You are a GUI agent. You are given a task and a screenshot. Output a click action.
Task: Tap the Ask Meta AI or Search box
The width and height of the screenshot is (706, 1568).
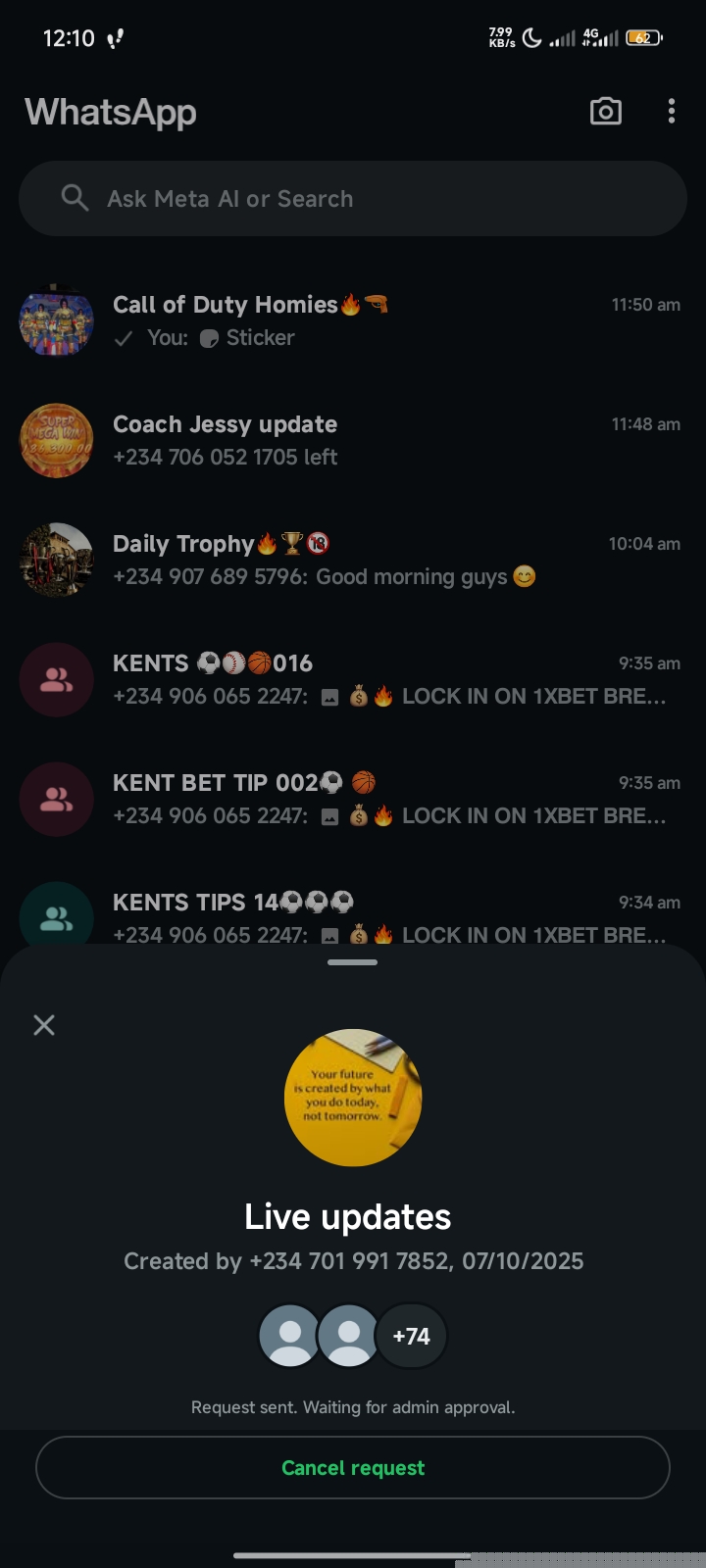[353, 199]
